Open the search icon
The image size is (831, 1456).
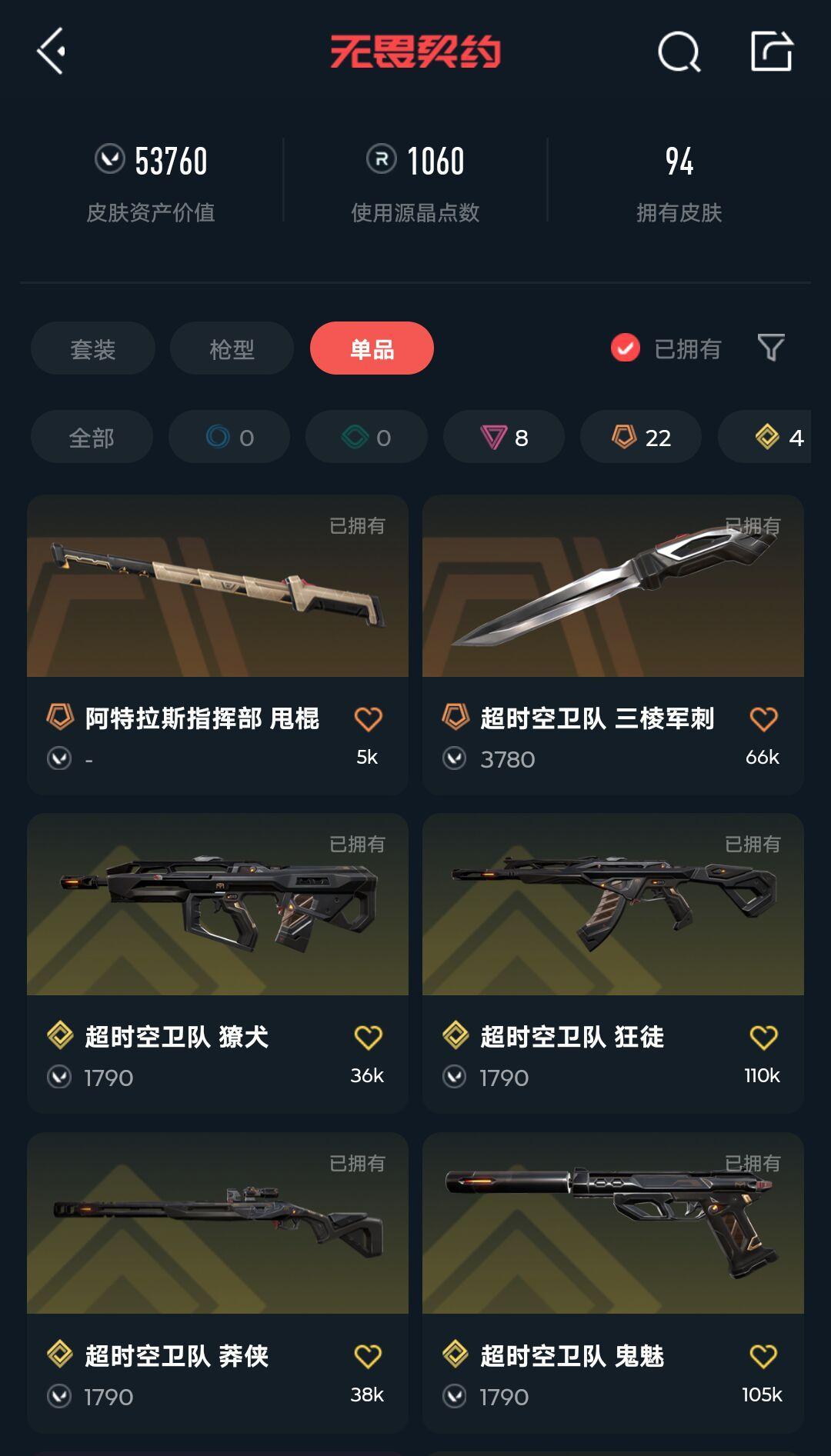click(x=679, y=52)
